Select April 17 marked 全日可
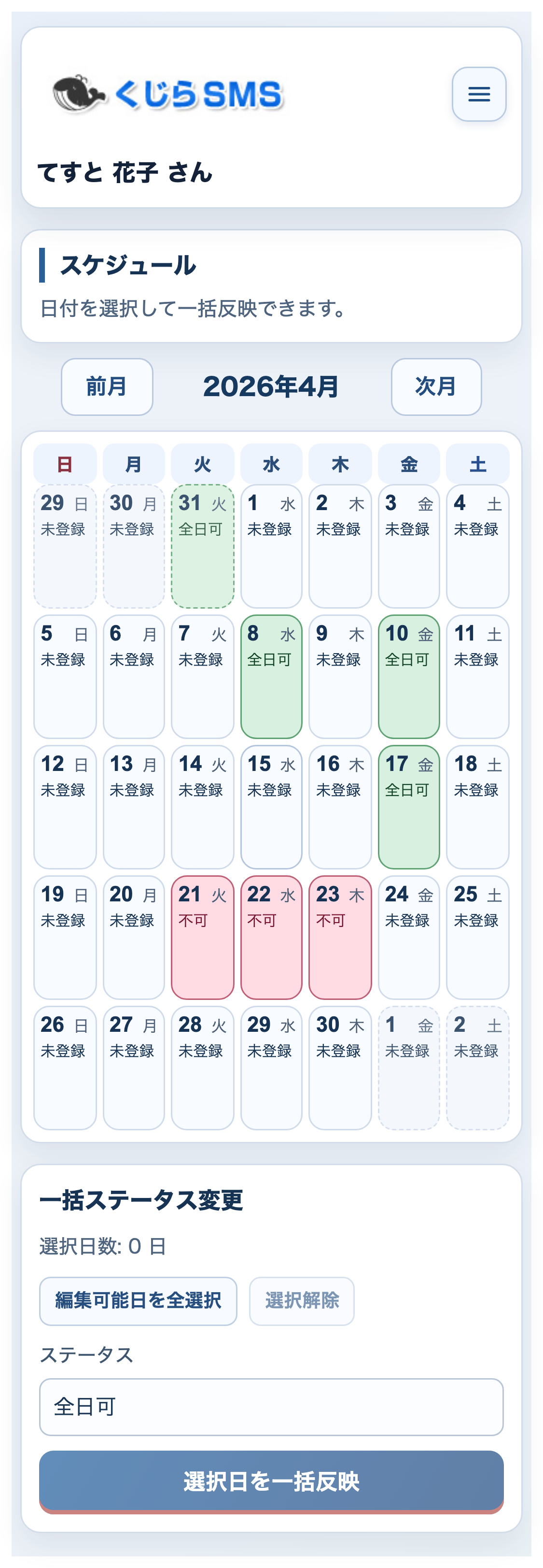The width and height of the screenshot is (543, 1568). pos(409,807)
